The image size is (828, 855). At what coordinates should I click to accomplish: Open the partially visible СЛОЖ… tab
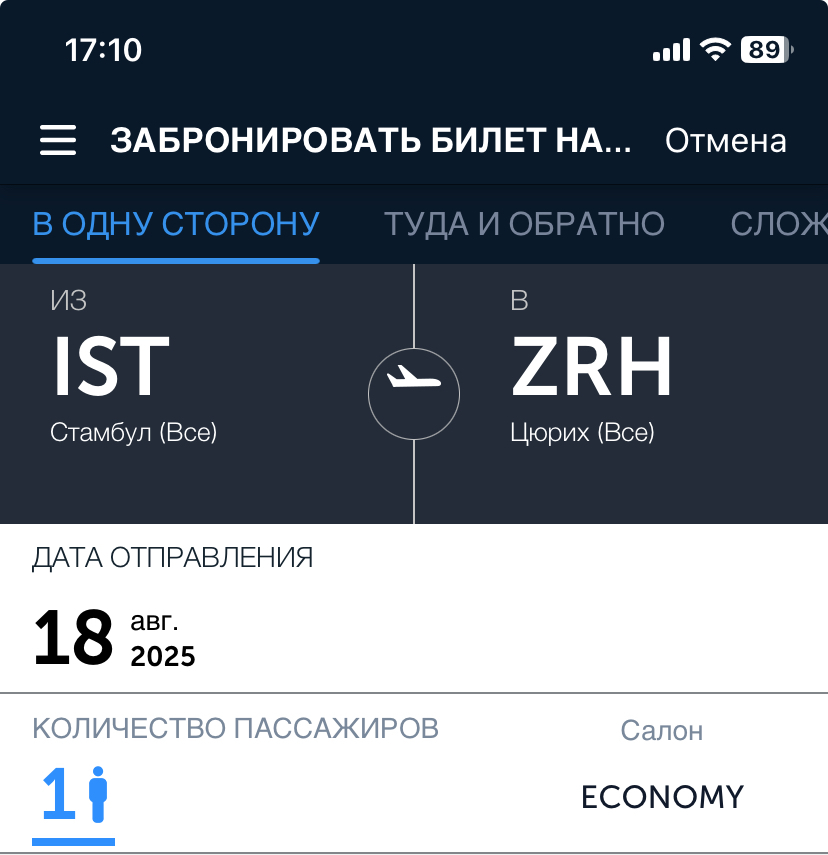[778, 223]
